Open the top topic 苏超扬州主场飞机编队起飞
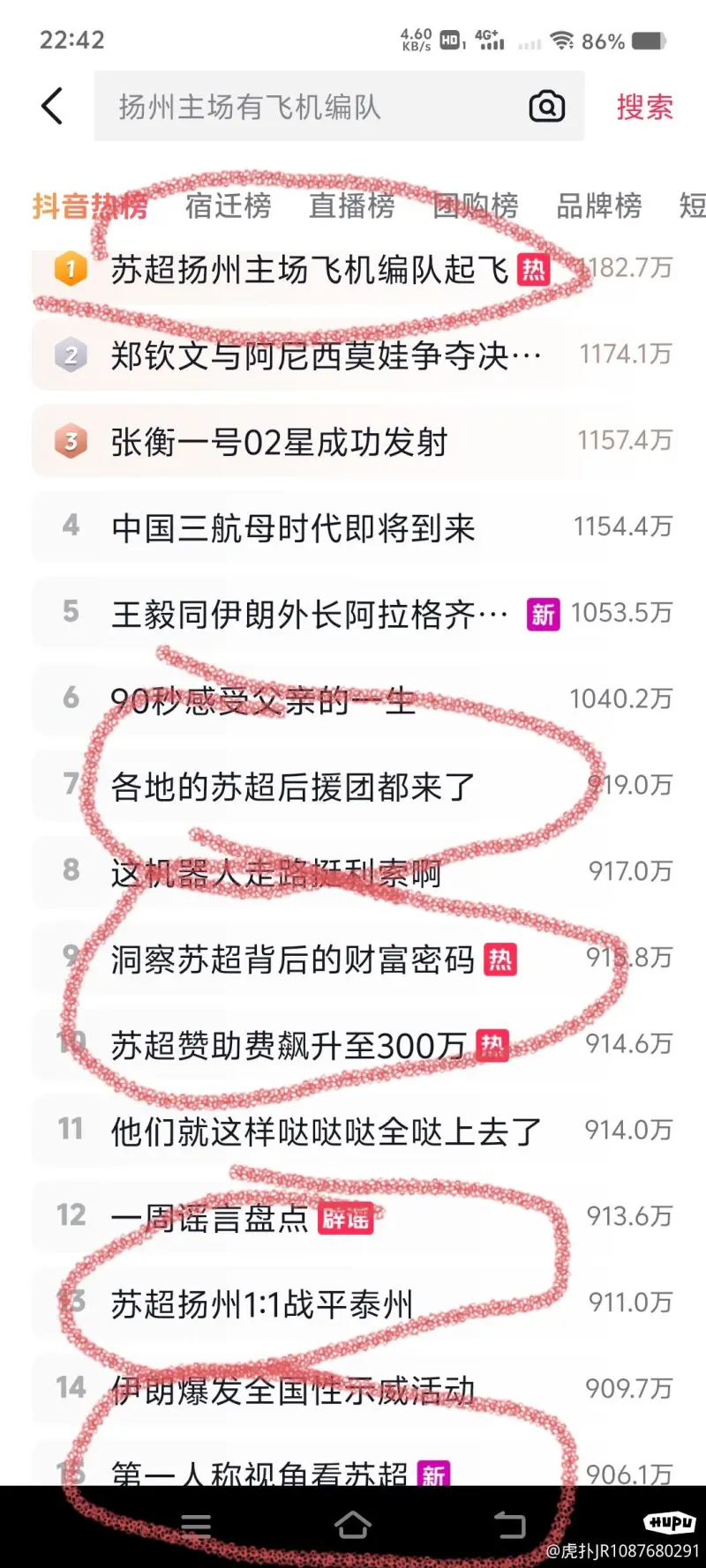 353,269
